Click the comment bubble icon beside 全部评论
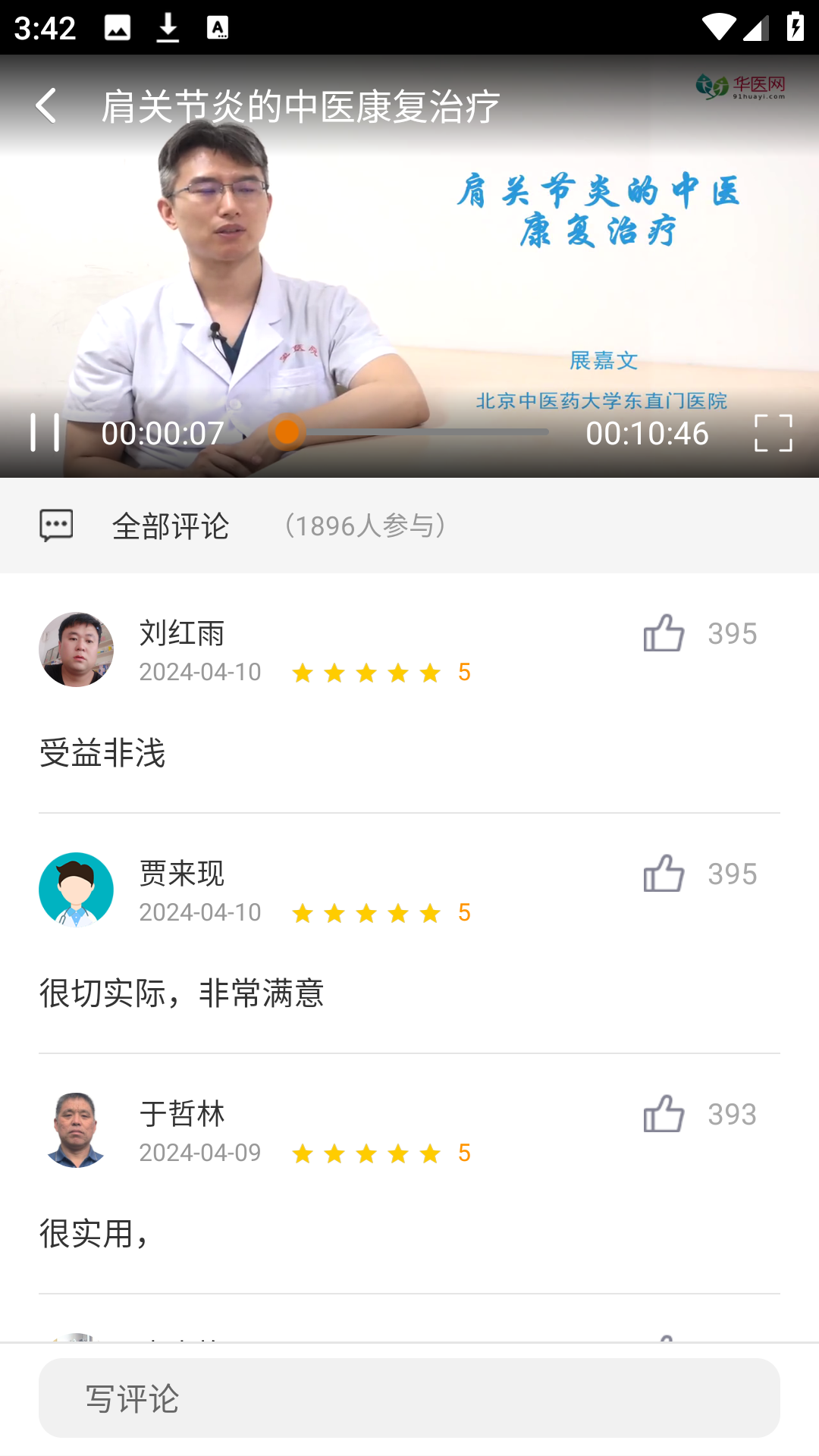This screenshot has width=819, height=1456. 55,525
